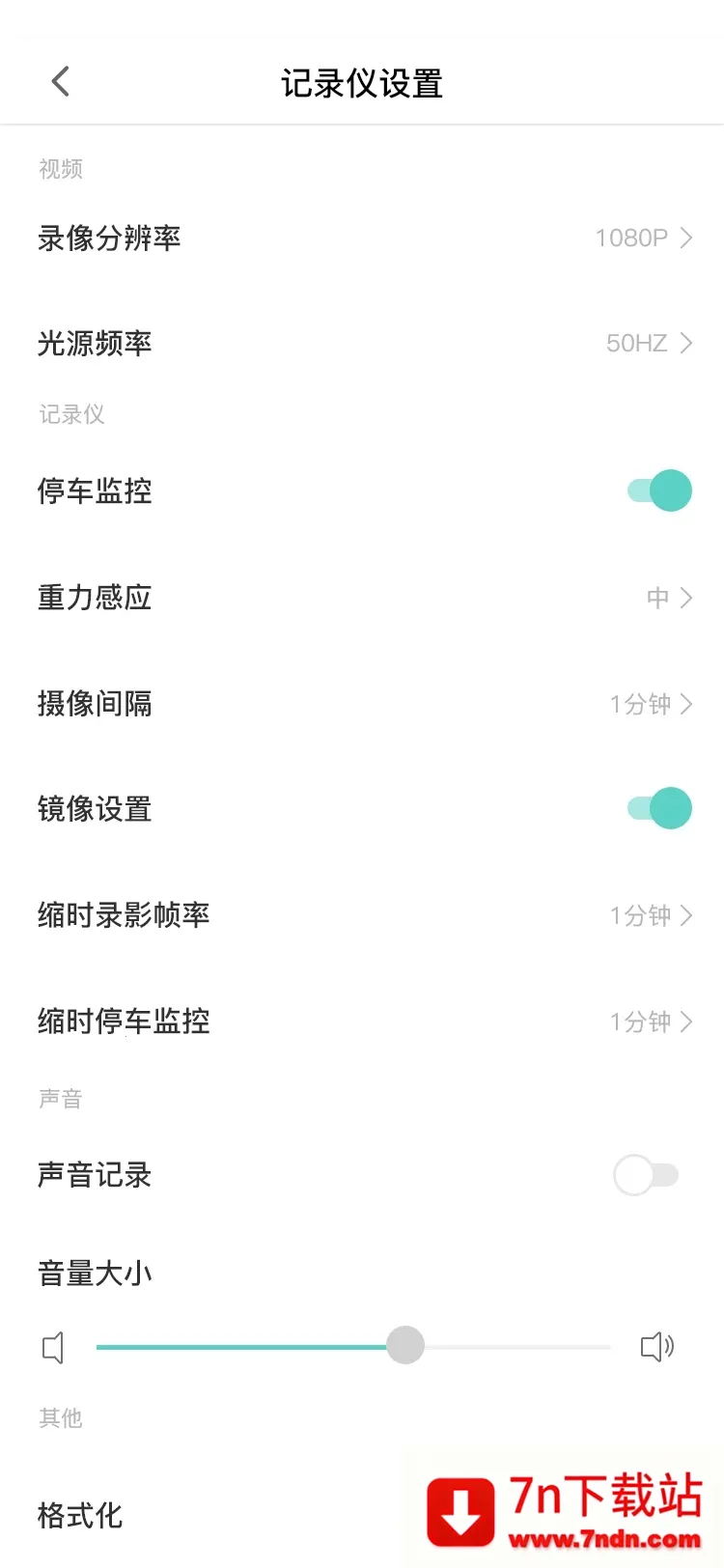Click the 7n下载站 download icon in the watermark
This screenshot has width=724, height=1568.
pyautogui.click(x=461, y=1509)
